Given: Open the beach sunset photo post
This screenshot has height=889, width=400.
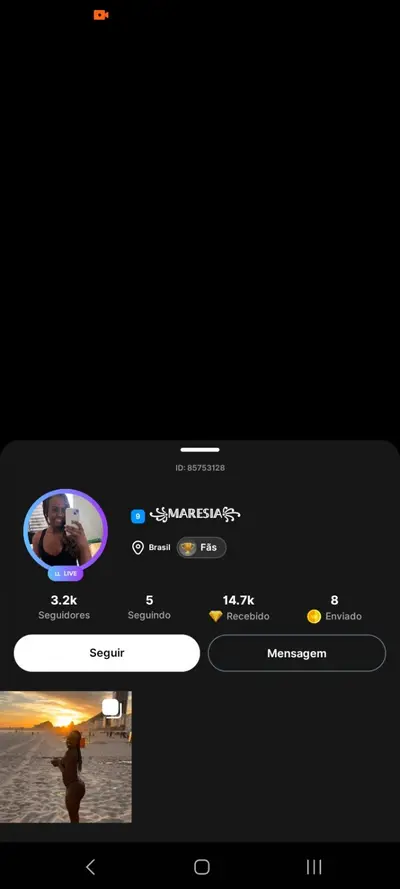Looking at the screenshot, I should pyautogui.click(x=66, y=757).
